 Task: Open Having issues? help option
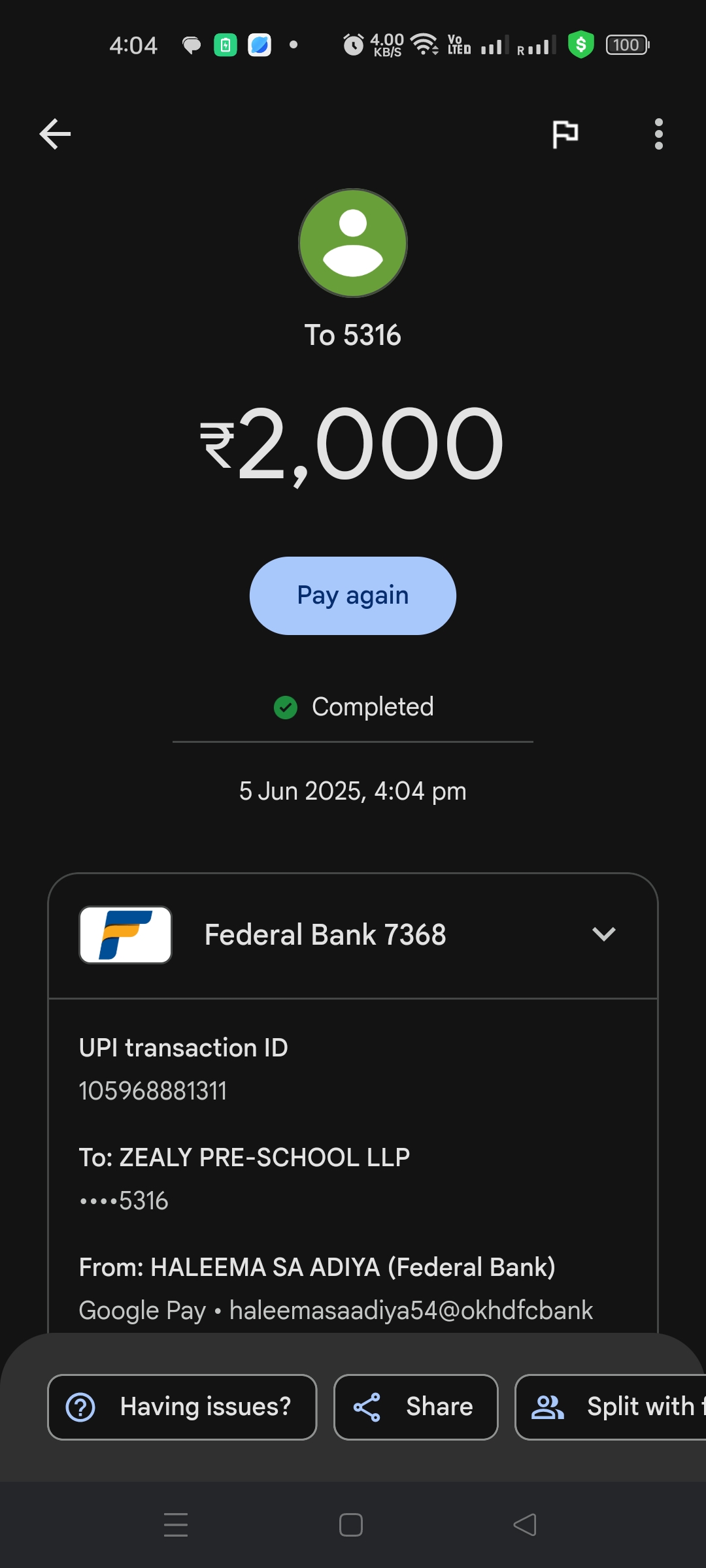[x=182, y=1407]
